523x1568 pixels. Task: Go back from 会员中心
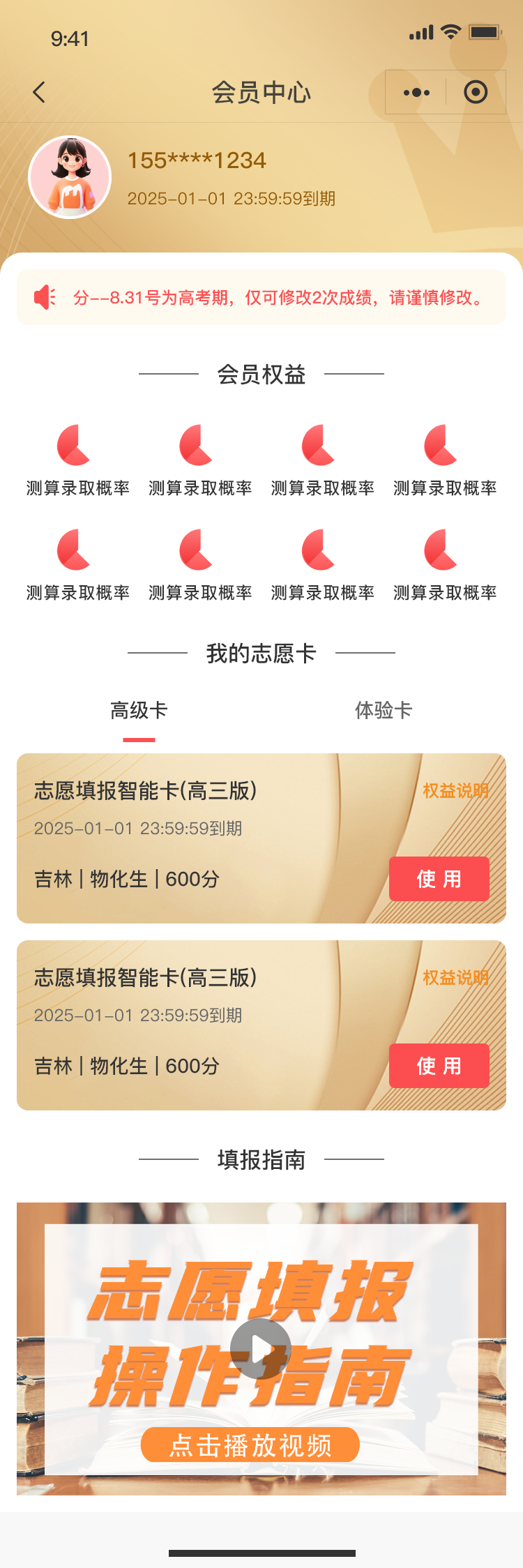pyautogui.click(x=39, y=92)
